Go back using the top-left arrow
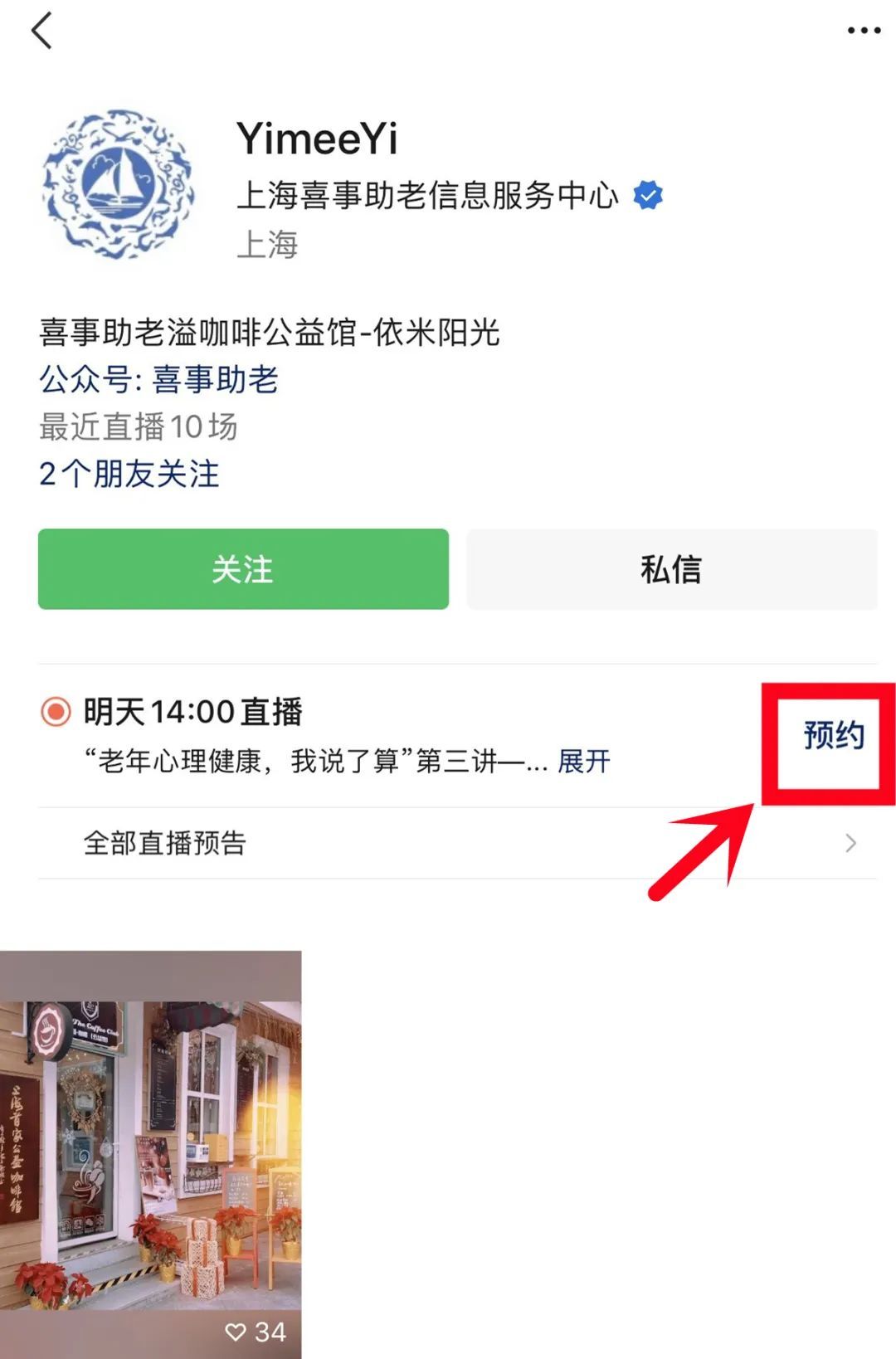This screenshot has height=1359, width=896. pyautogui.click(x=41, y=31)
